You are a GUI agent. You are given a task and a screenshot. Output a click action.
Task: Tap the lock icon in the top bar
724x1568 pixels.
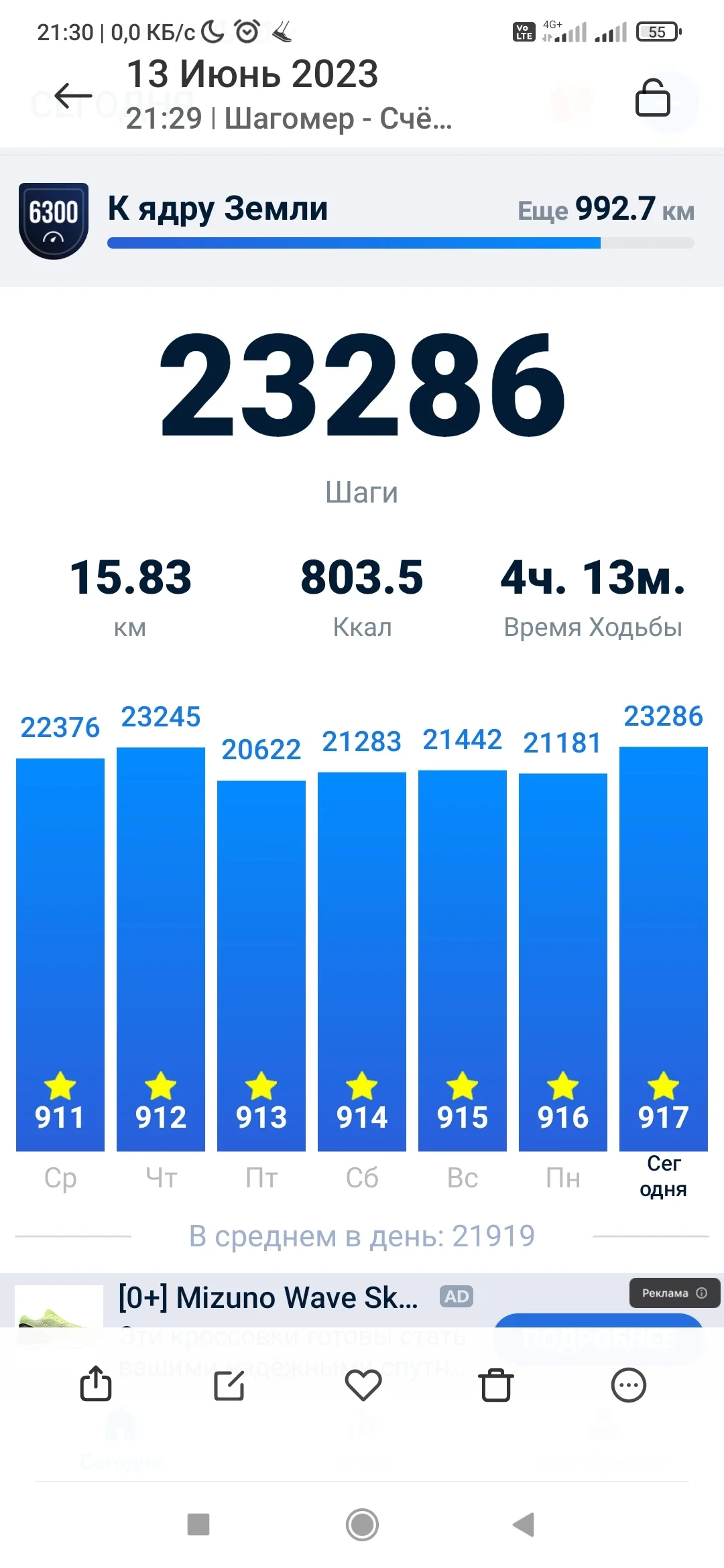(x=652, y=98)
